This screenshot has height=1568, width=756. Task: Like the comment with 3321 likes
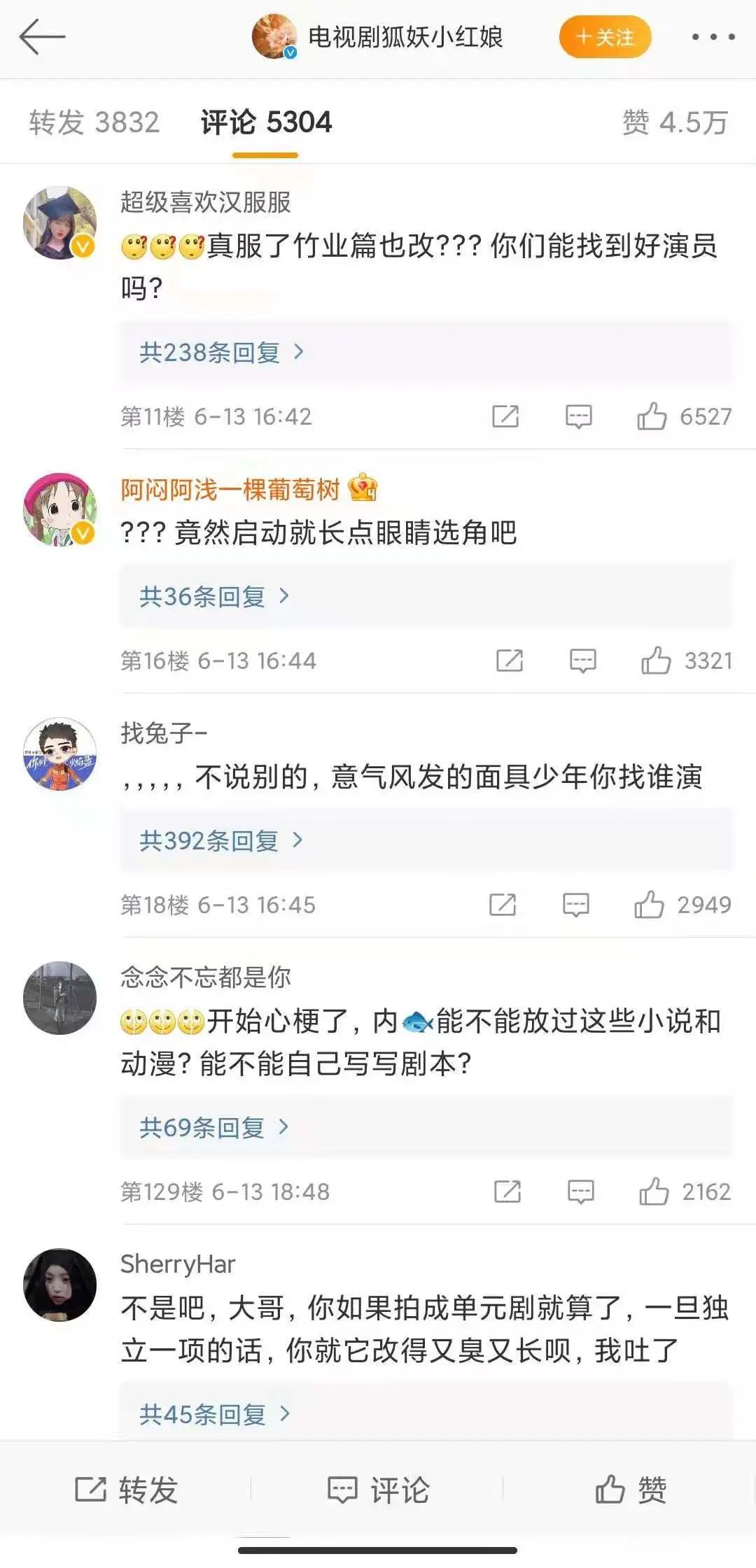pos(656,661)
